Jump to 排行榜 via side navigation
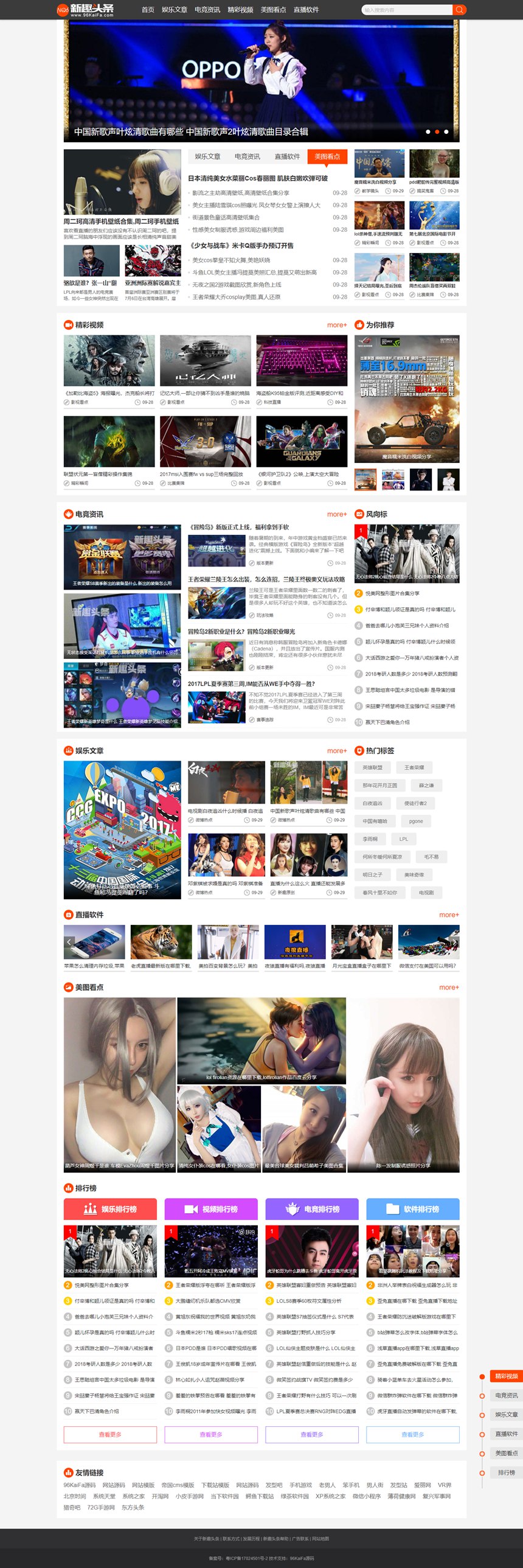The image size is (523, 1568). coord(506,1473)
